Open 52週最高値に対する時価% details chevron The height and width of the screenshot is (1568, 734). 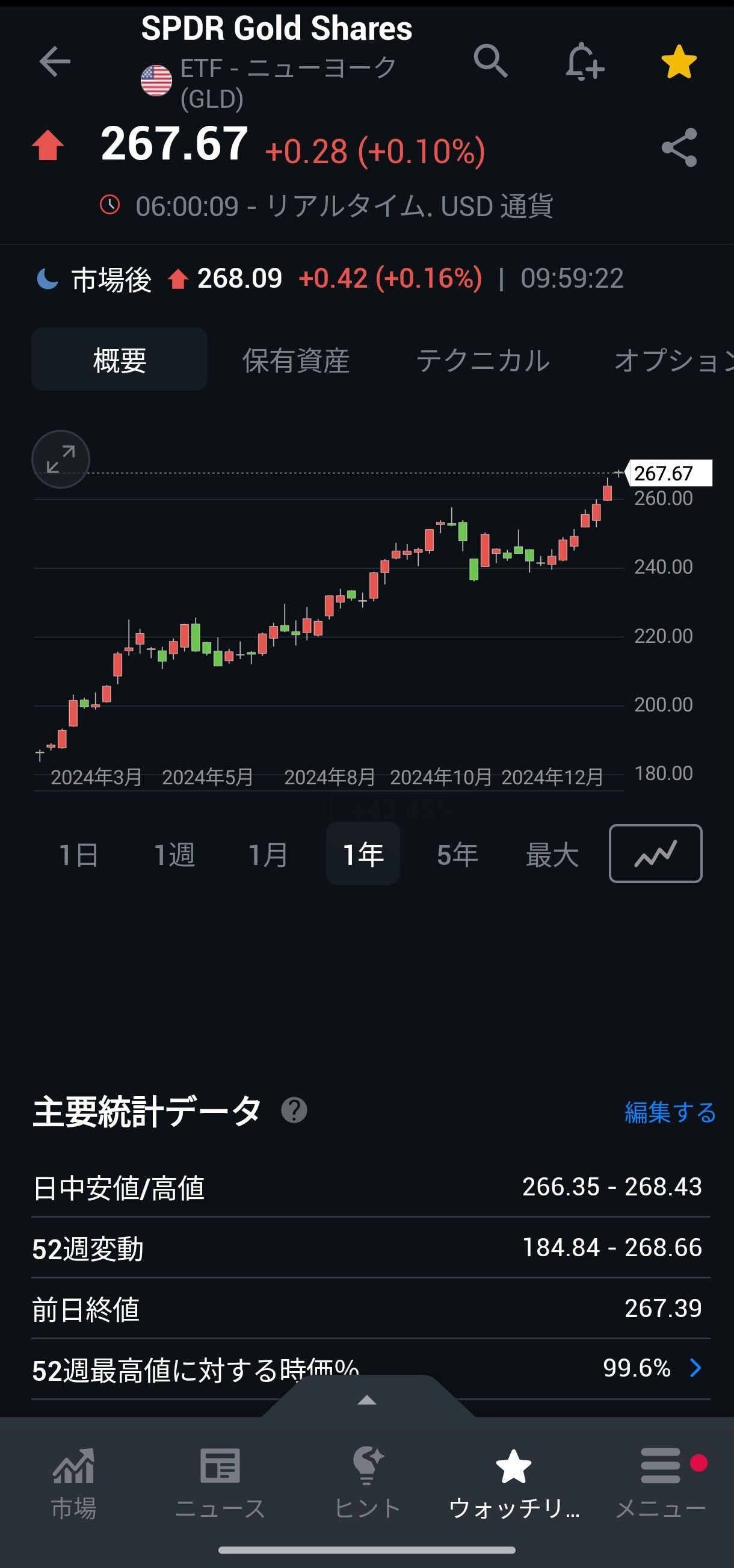click(x=695, y=1368)
